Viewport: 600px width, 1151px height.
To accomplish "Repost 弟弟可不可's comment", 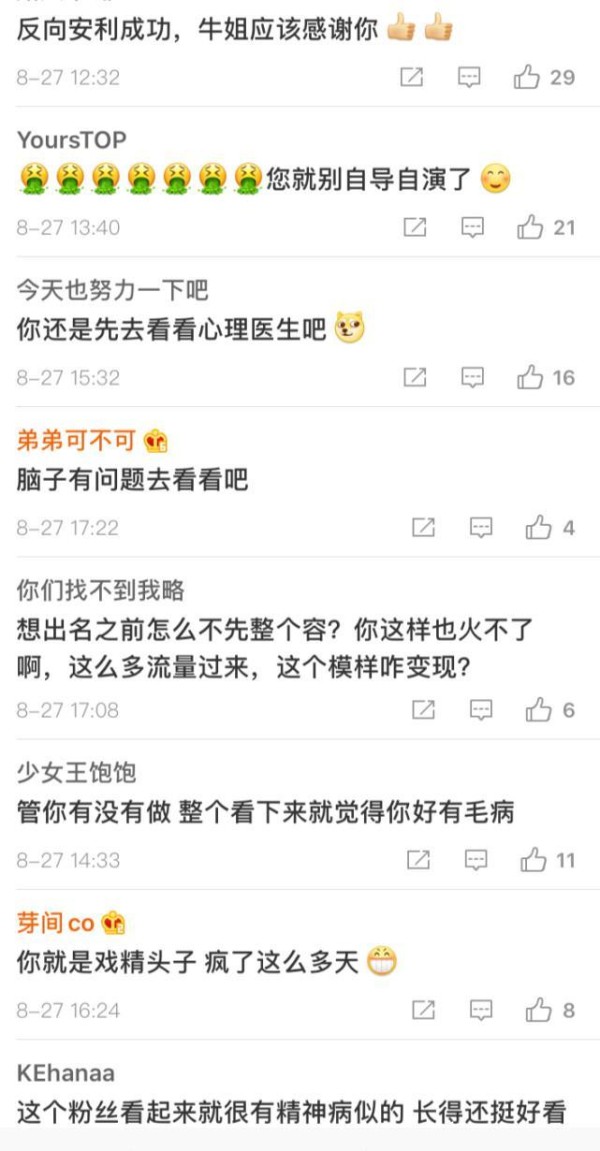I will [x=423, y=527].
